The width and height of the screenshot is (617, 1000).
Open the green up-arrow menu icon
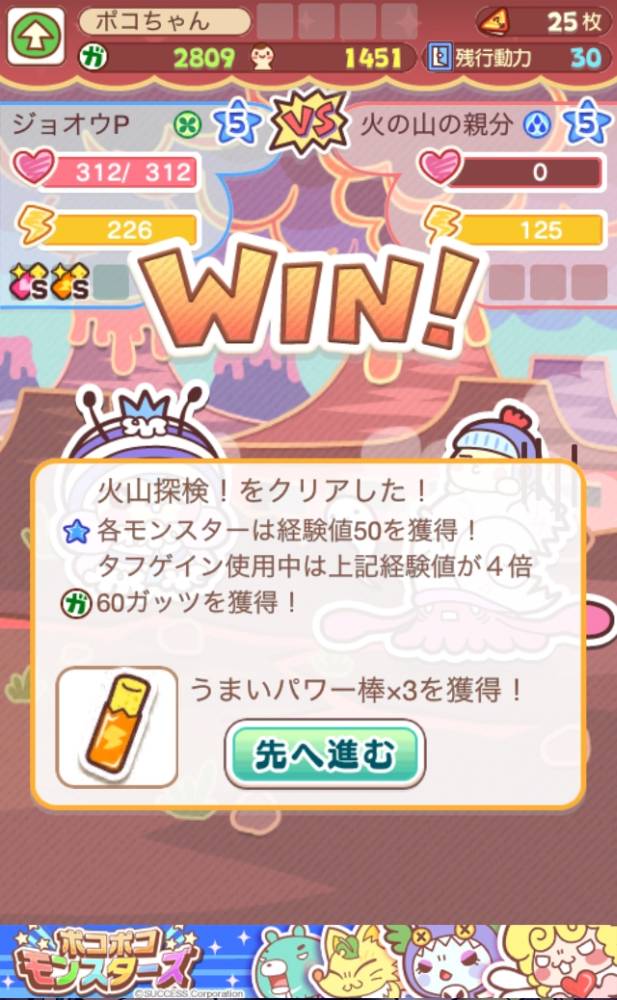[x=36, y=37]
